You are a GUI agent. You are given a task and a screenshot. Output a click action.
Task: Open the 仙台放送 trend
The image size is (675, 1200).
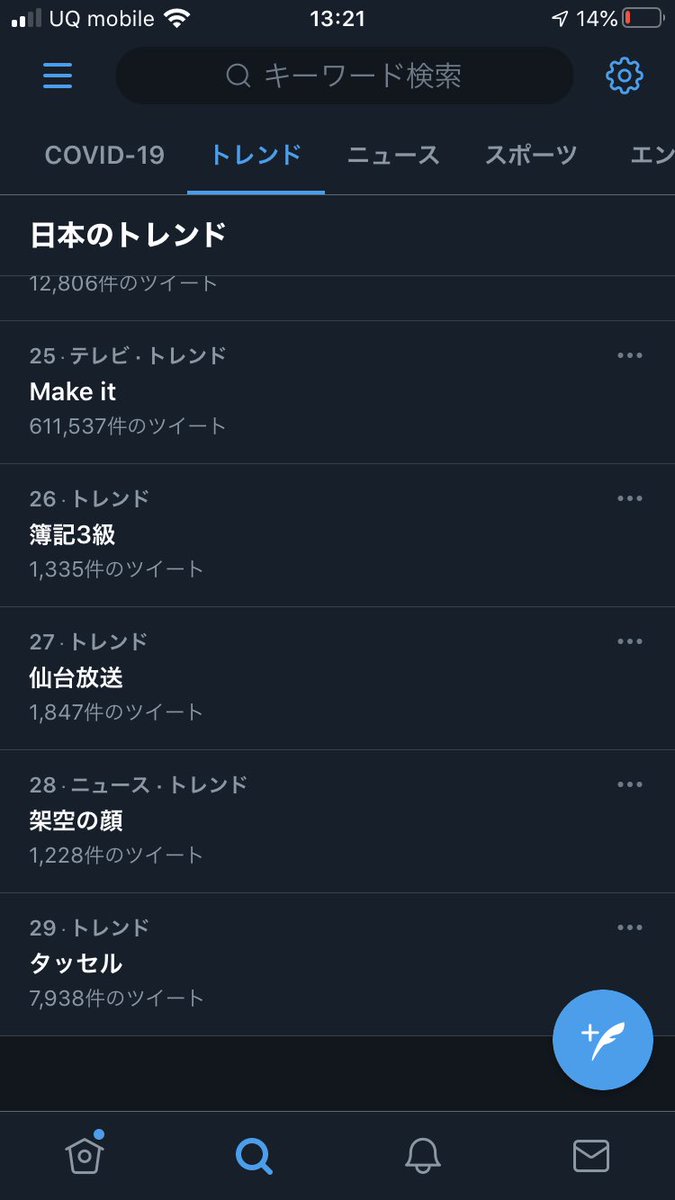point(337,678)
